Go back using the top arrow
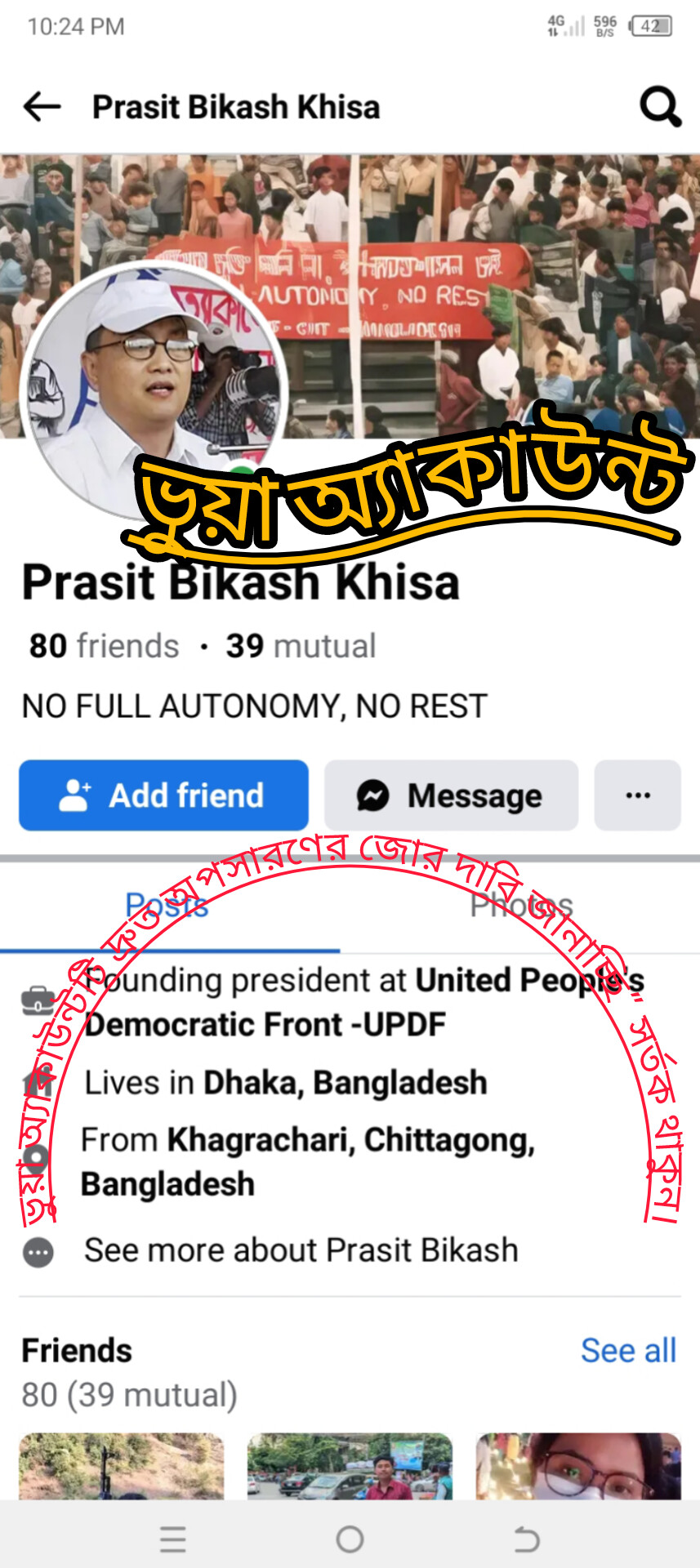 pyautogui.click(x=42, y=107)
